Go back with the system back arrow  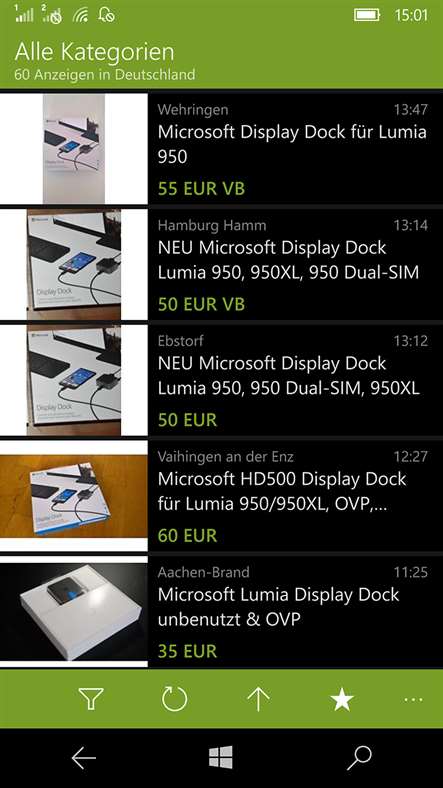pos(83,758)
